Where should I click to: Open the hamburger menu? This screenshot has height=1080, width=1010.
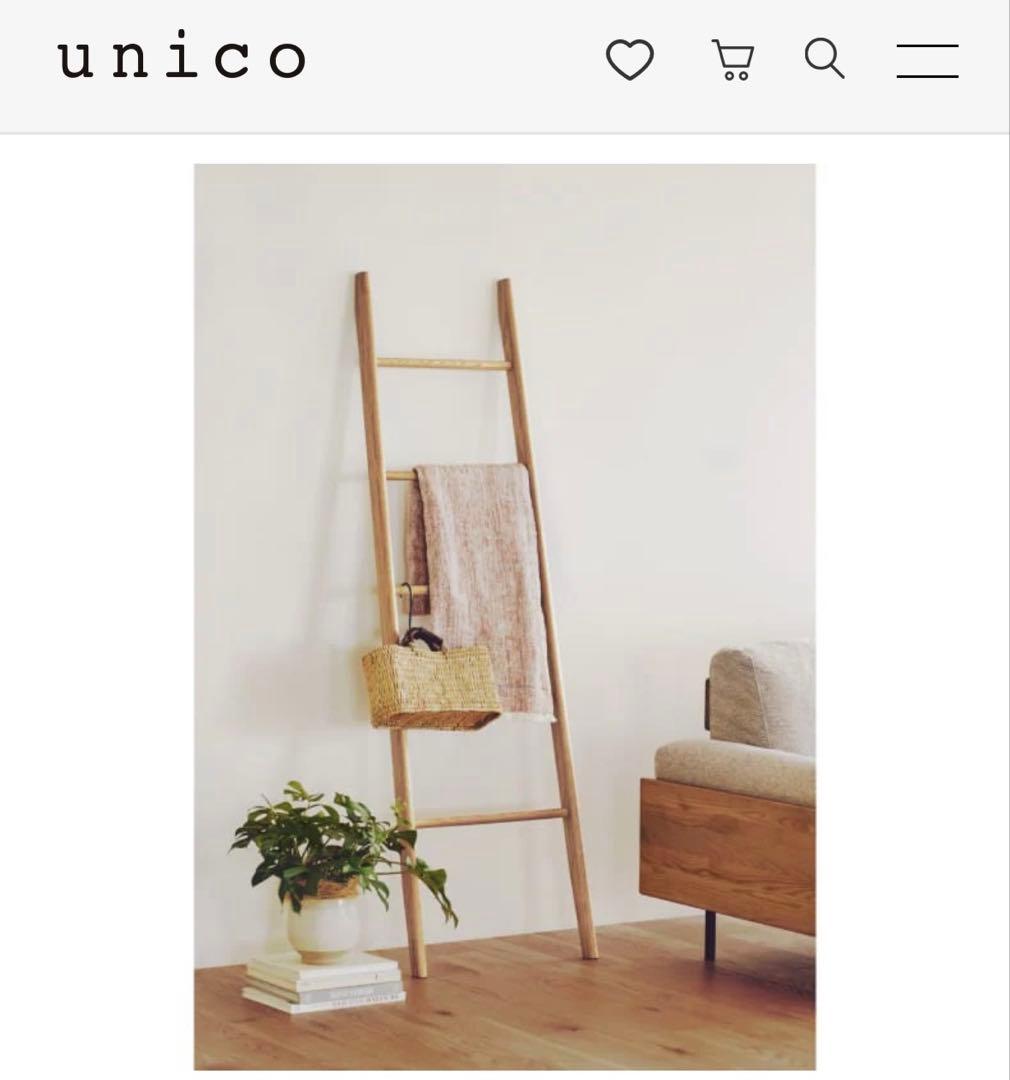pyautogui.click(x=927, y=60)
